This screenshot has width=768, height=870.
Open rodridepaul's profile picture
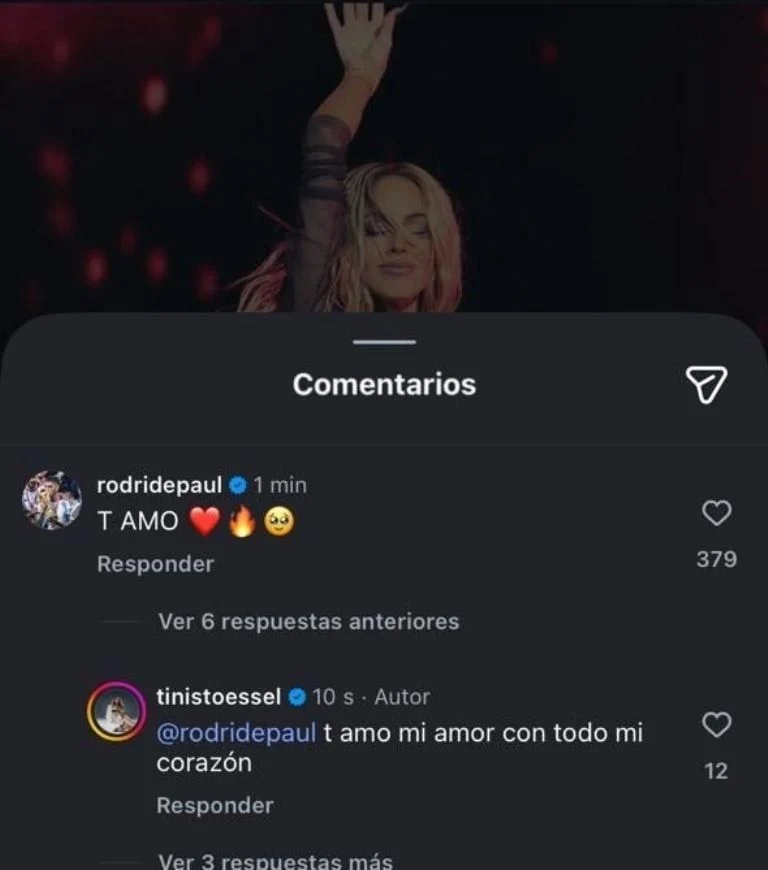click(52, 499)
